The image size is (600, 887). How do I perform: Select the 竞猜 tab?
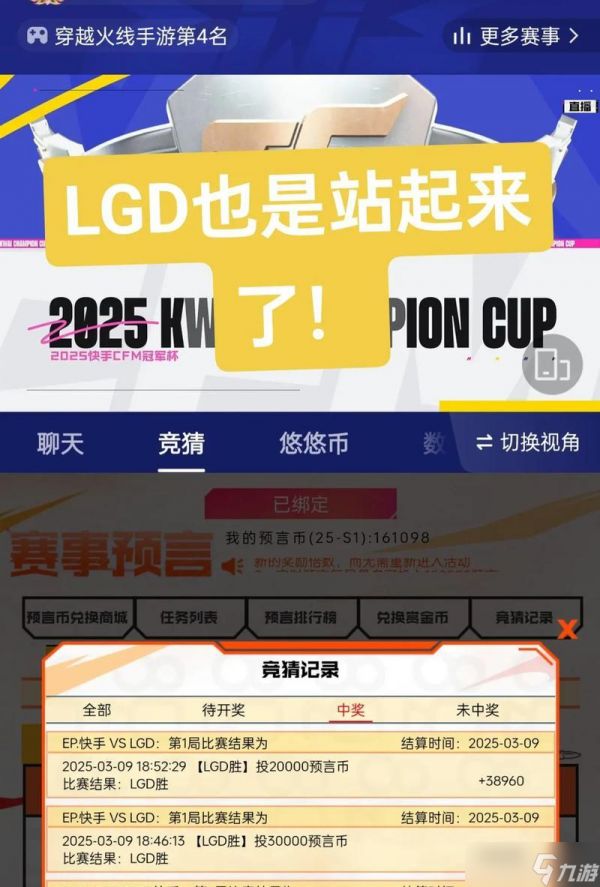tap(182, 442)
